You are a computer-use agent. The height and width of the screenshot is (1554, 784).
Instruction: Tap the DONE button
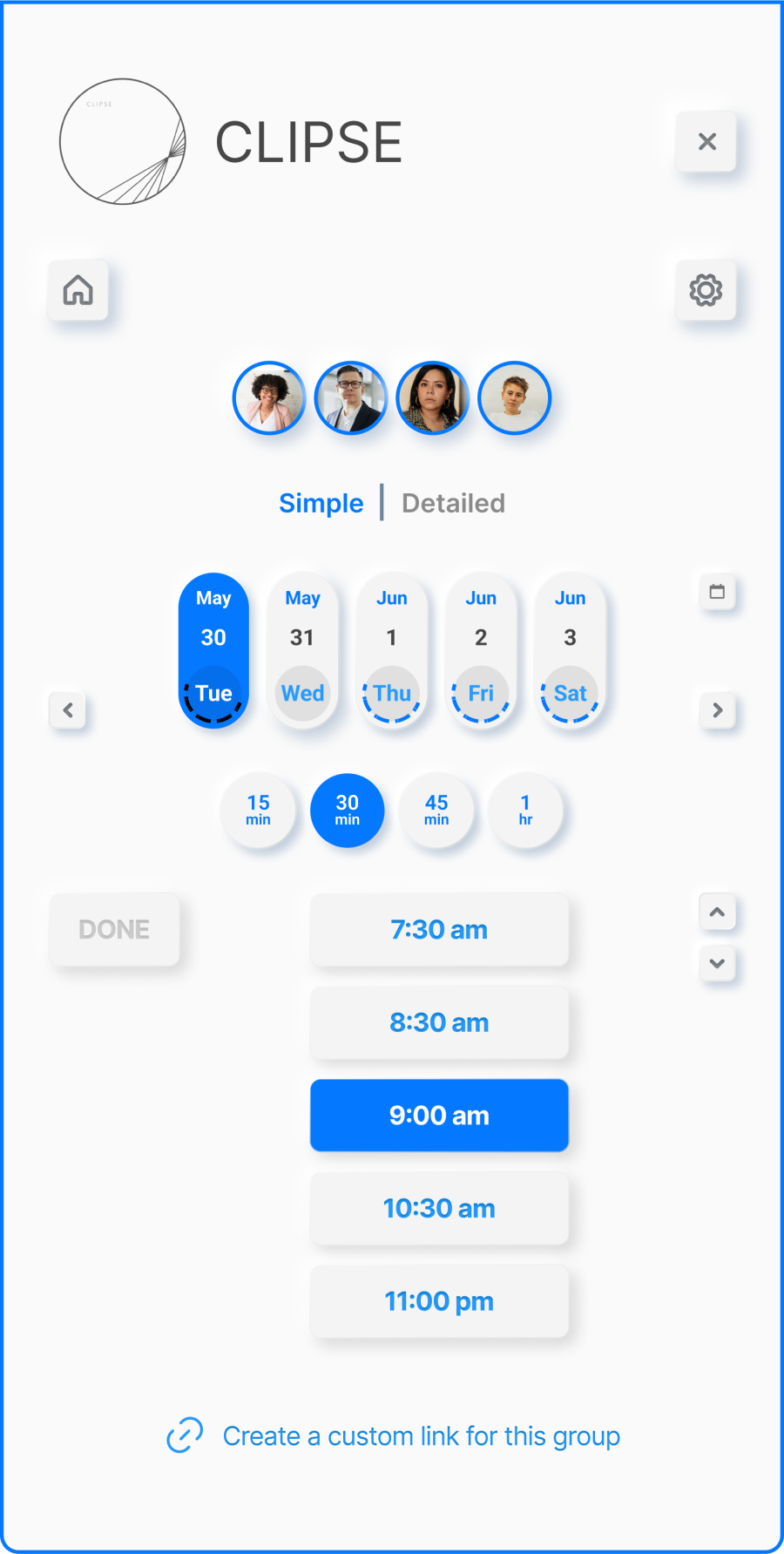point(114,930)
